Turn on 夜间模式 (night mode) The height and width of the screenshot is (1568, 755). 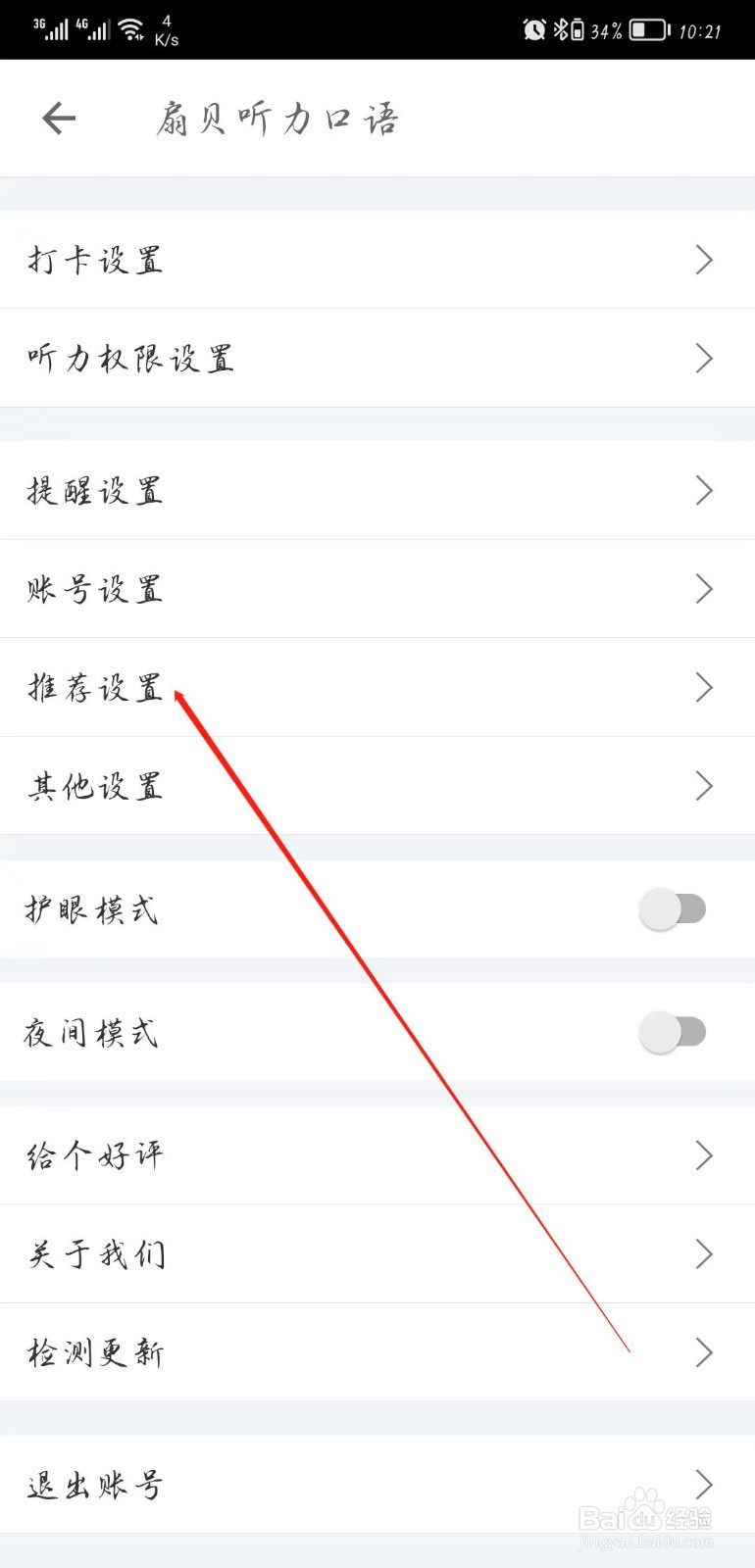click(673, 1032)
